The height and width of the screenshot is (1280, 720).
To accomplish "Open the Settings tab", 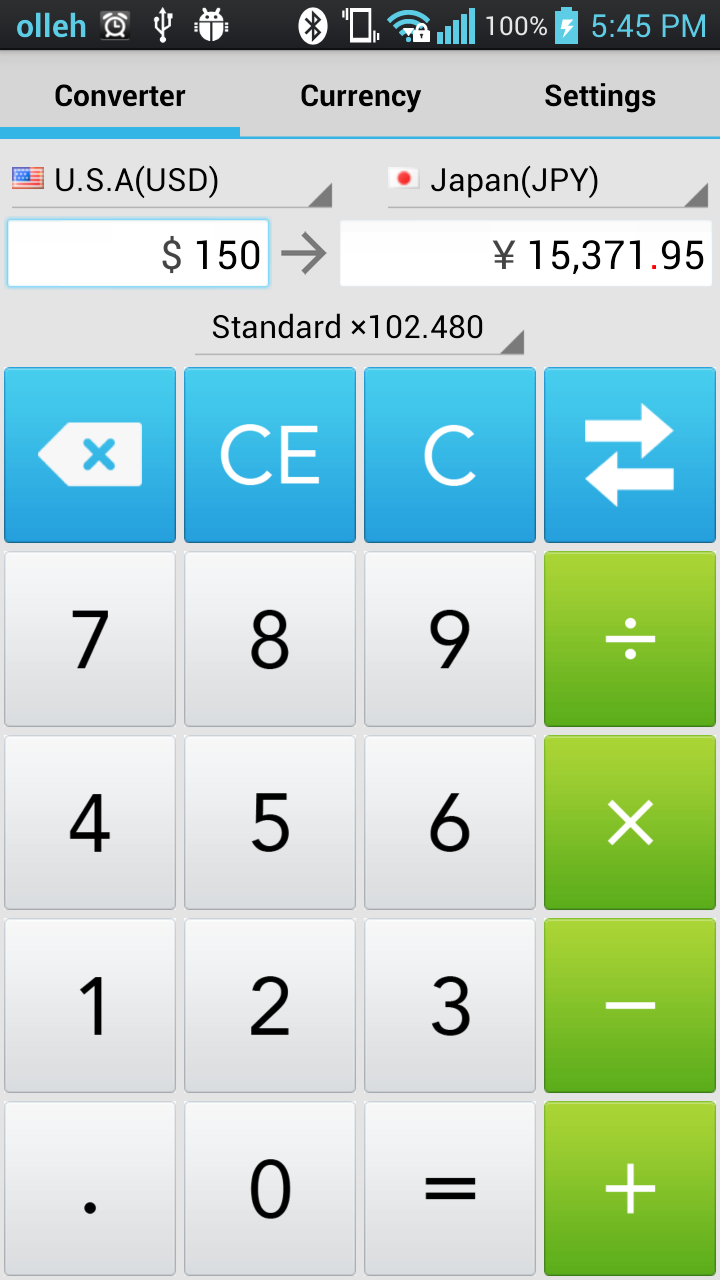I will point(600,96).
